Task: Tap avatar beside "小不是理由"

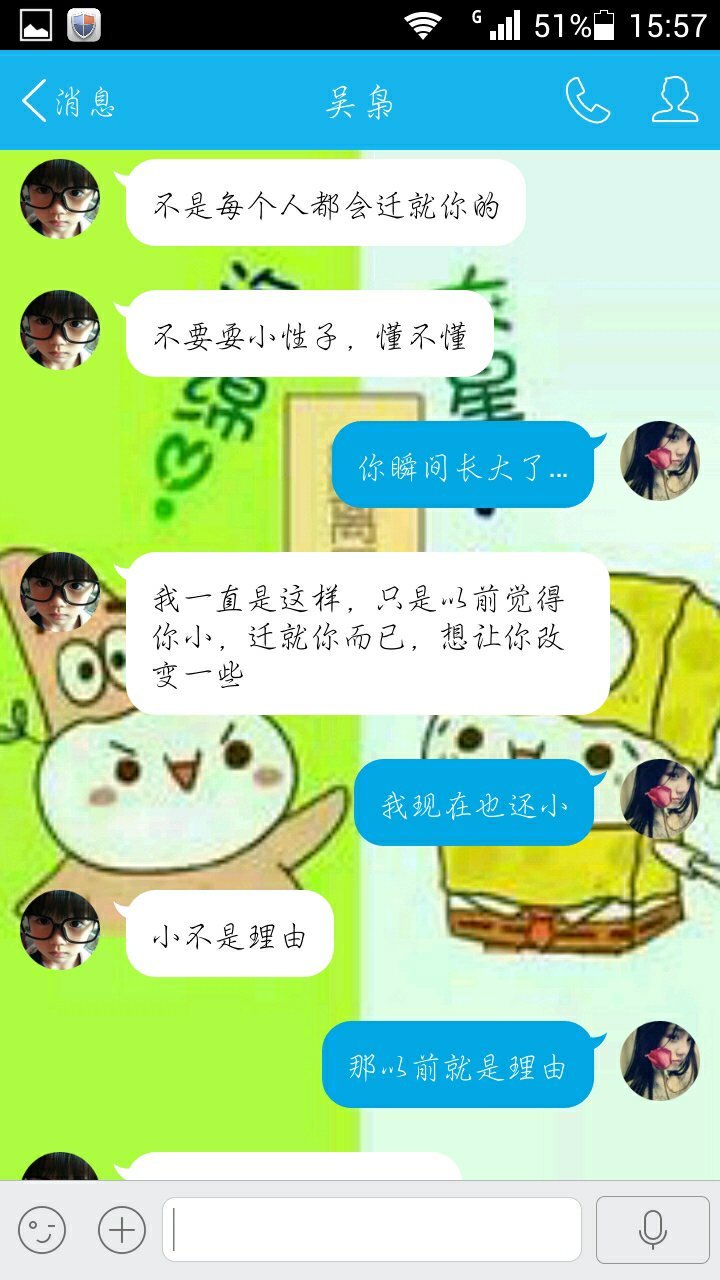Action: (x=60, y=930)
